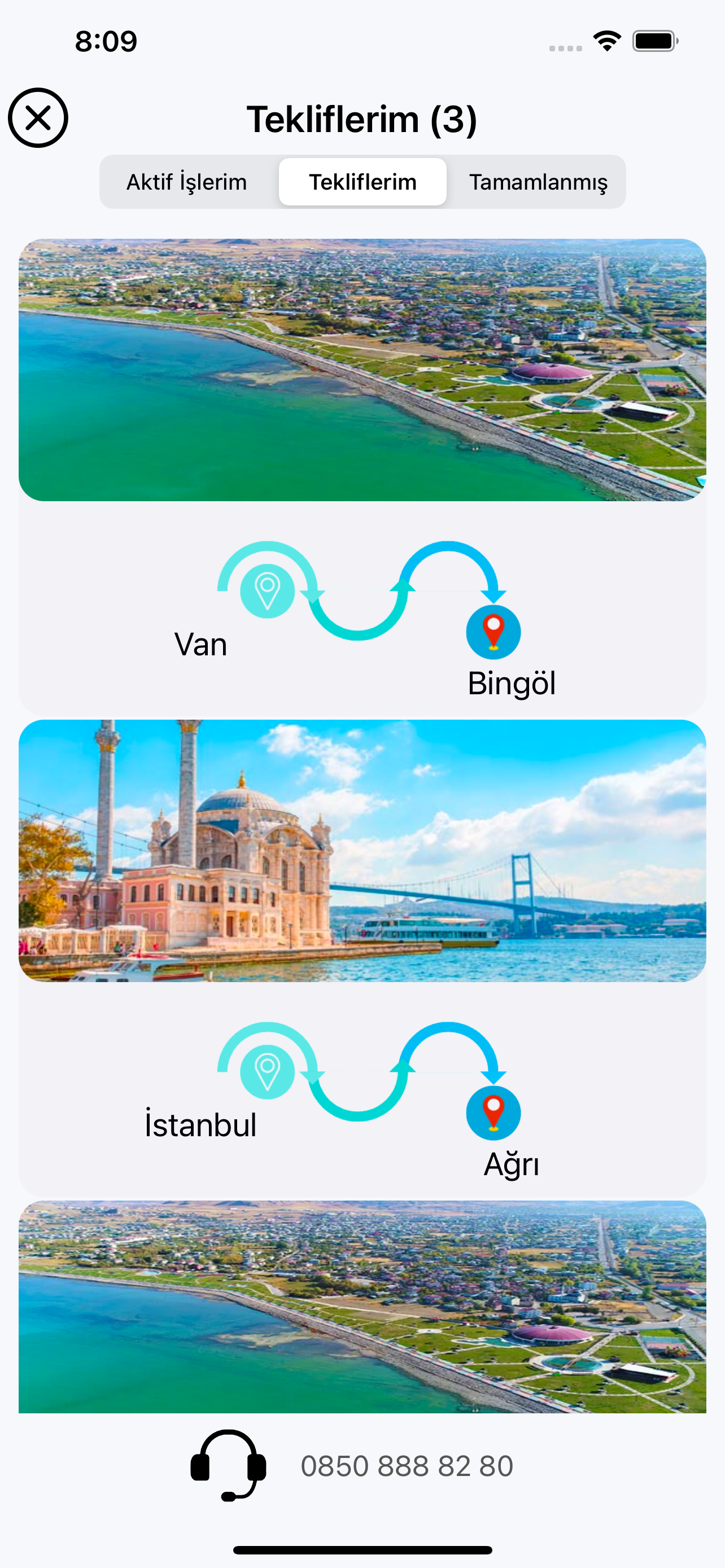Switch to the Aktif İşlerim tab
This screenshot has height=1568, width=725.
click(186, 182)
